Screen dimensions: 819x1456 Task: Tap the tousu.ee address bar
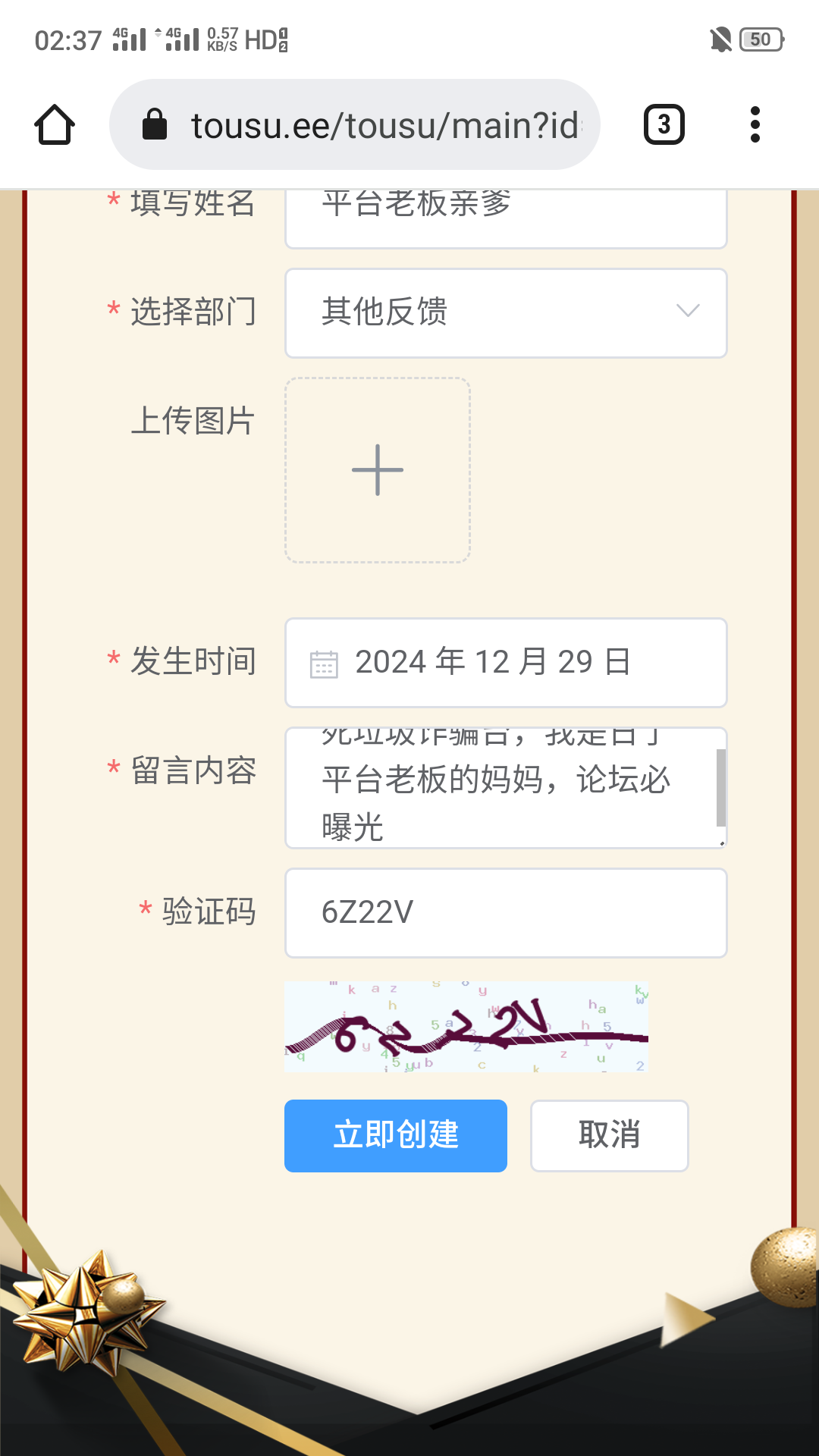(355, 124)
